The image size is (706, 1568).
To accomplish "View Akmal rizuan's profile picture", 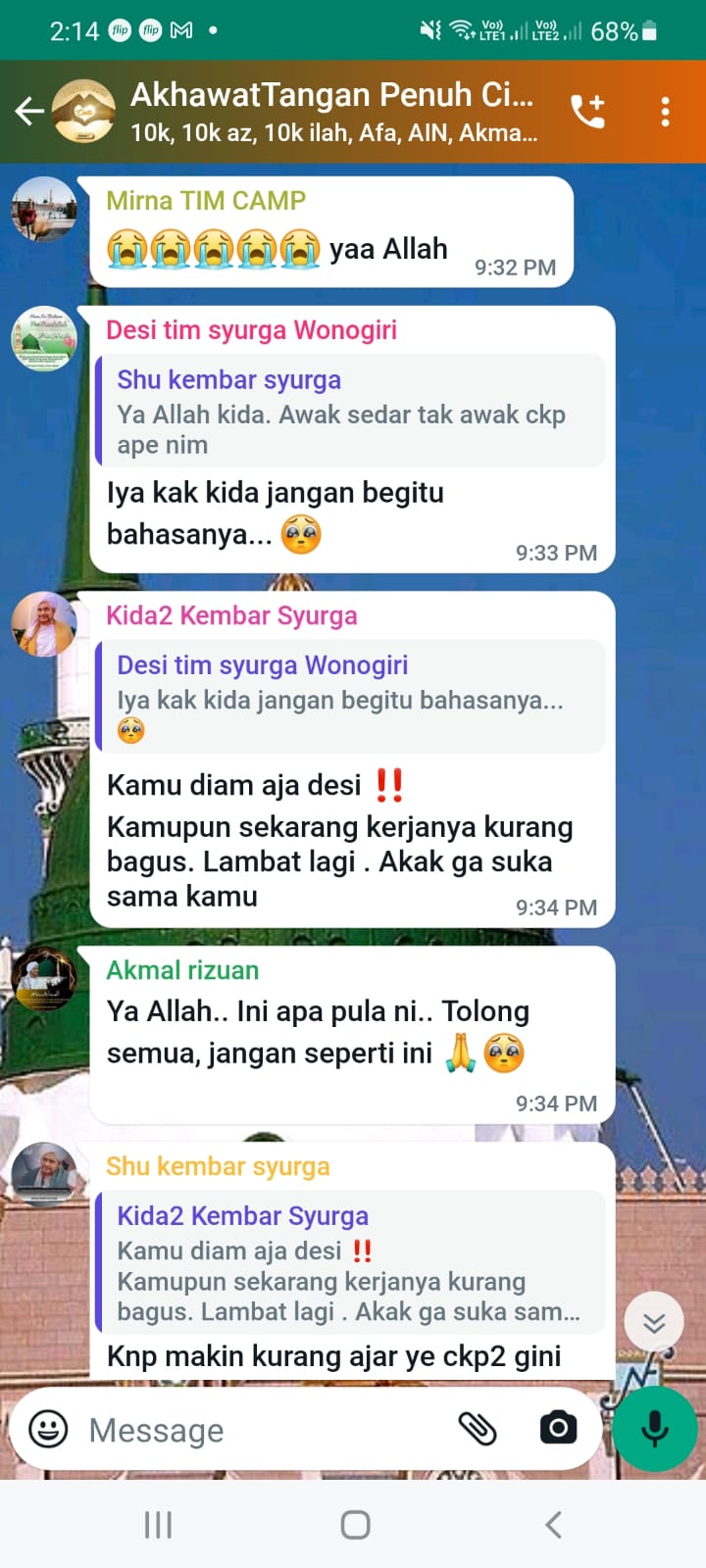I will [x=43, y=978].
